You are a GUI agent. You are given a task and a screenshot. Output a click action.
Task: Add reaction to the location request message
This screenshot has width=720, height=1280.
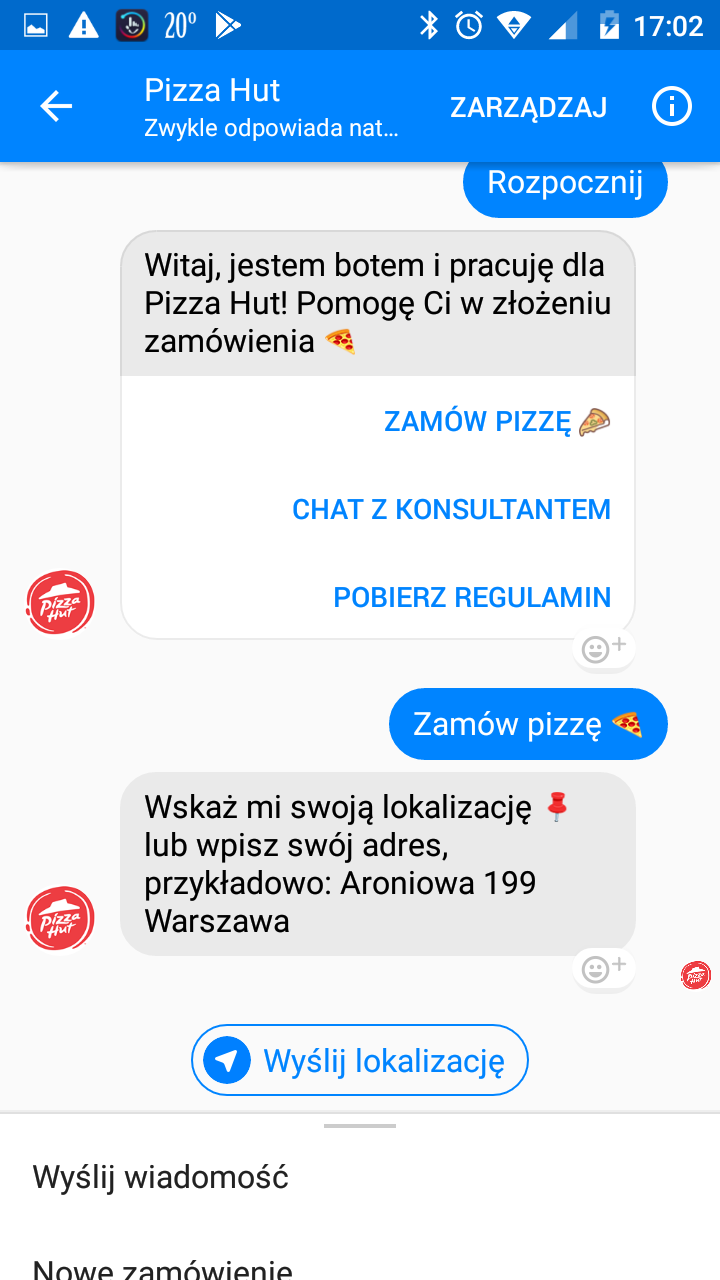[603, 969]
